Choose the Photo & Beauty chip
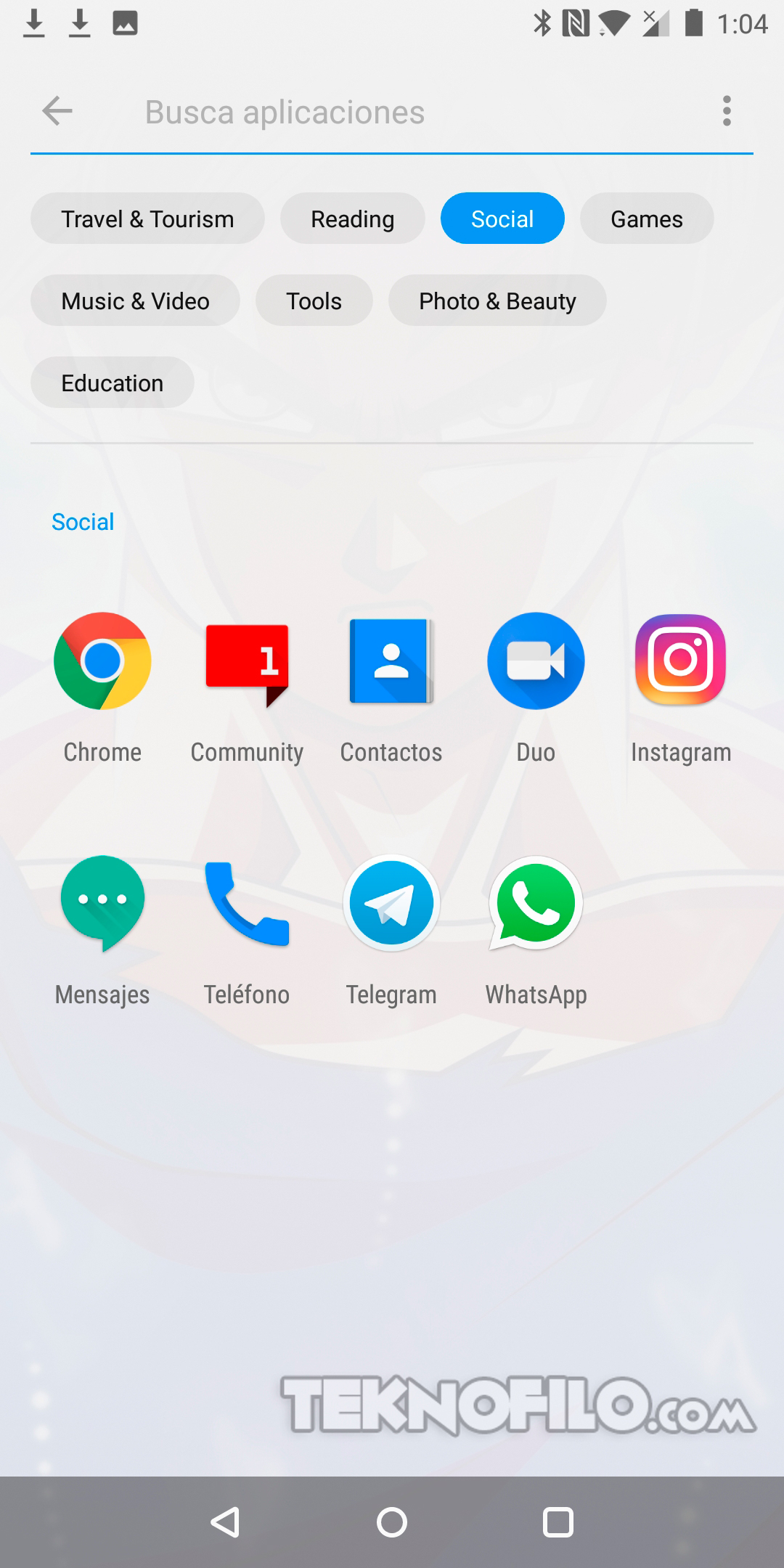The image size is (784, 1568). (x=497, y=301)
